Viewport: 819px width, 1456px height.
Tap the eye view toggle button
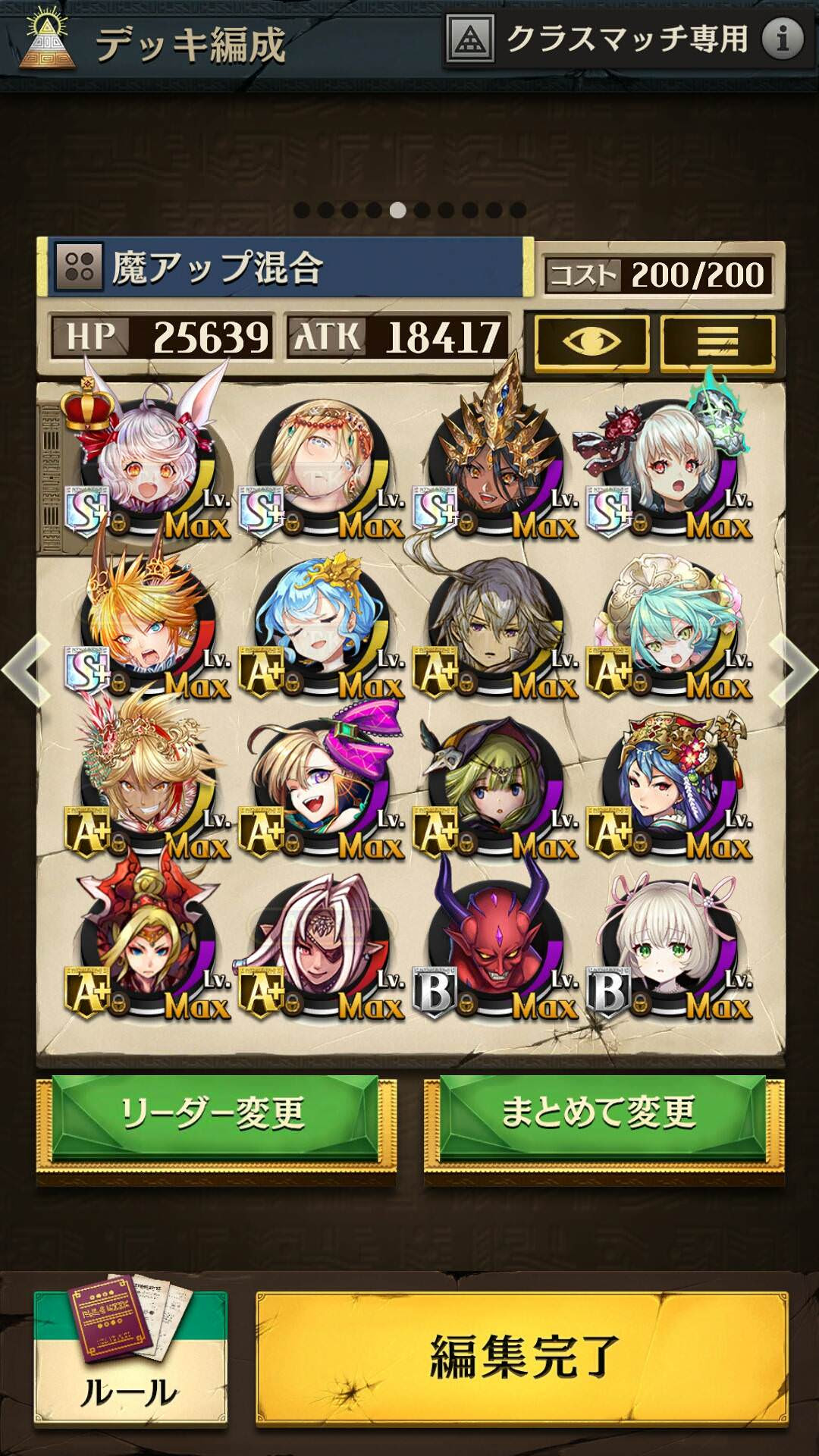[x=591, y=342]
